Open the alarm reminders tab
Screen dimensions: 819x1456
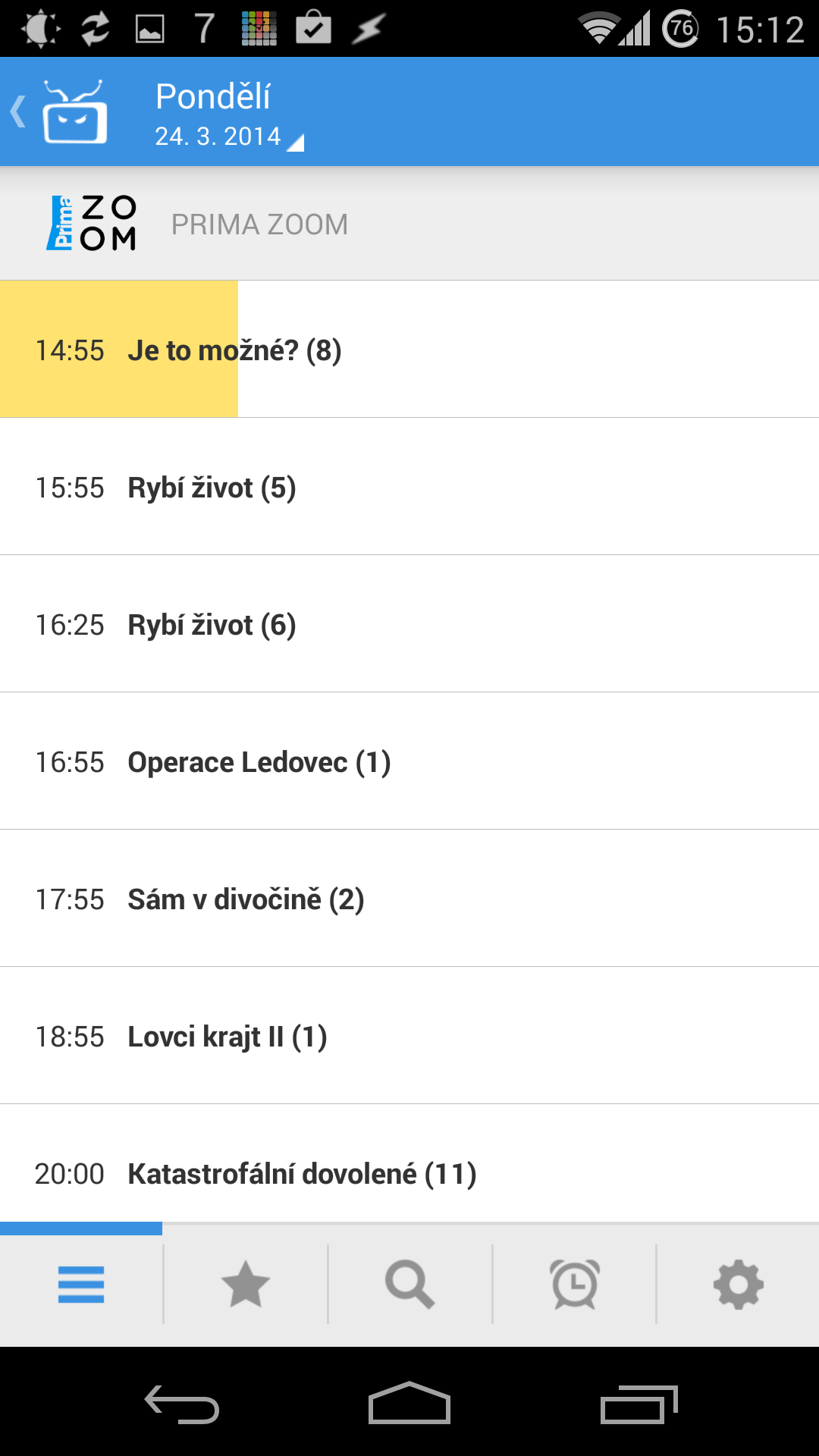[575, 1285]
